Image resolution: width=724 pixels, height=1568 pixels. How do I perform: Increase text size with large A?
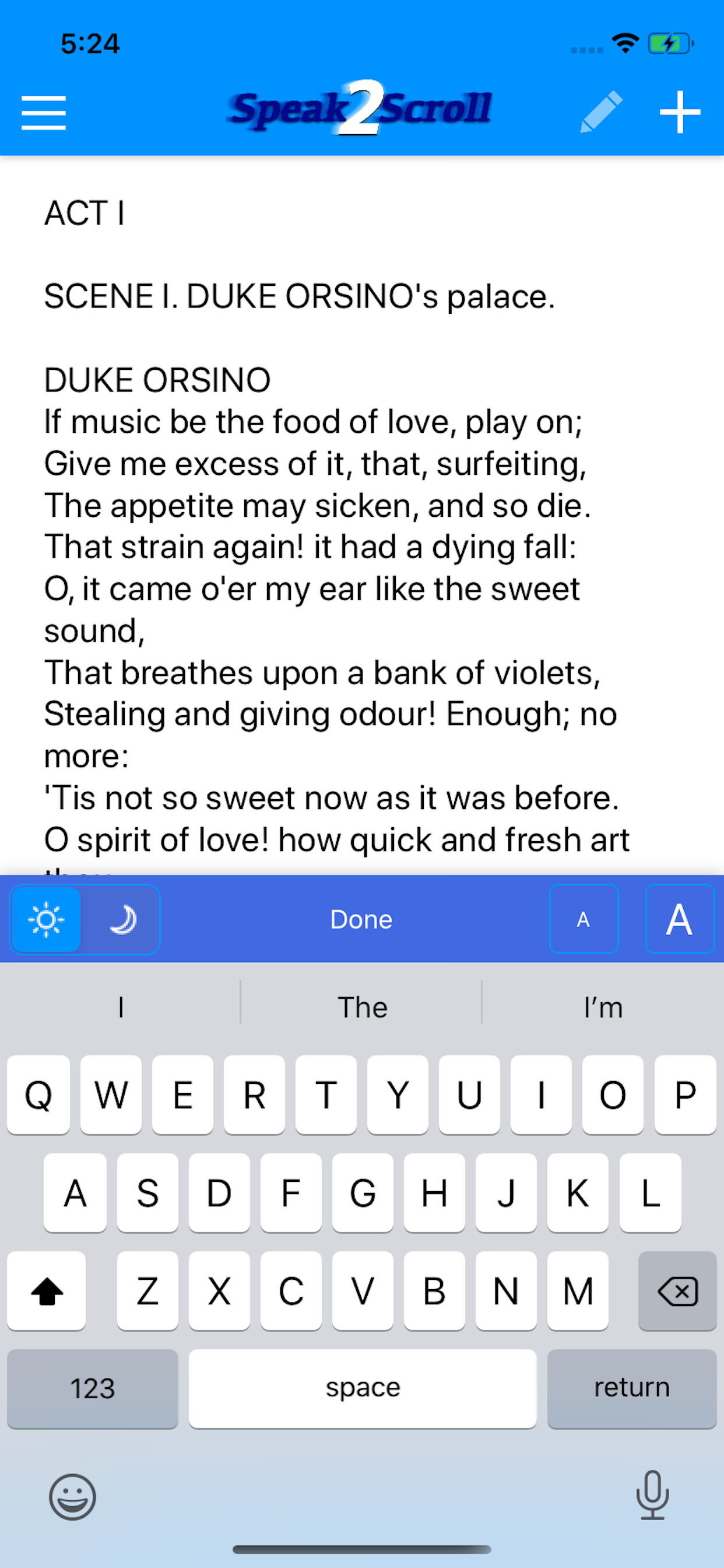[679, 919]
